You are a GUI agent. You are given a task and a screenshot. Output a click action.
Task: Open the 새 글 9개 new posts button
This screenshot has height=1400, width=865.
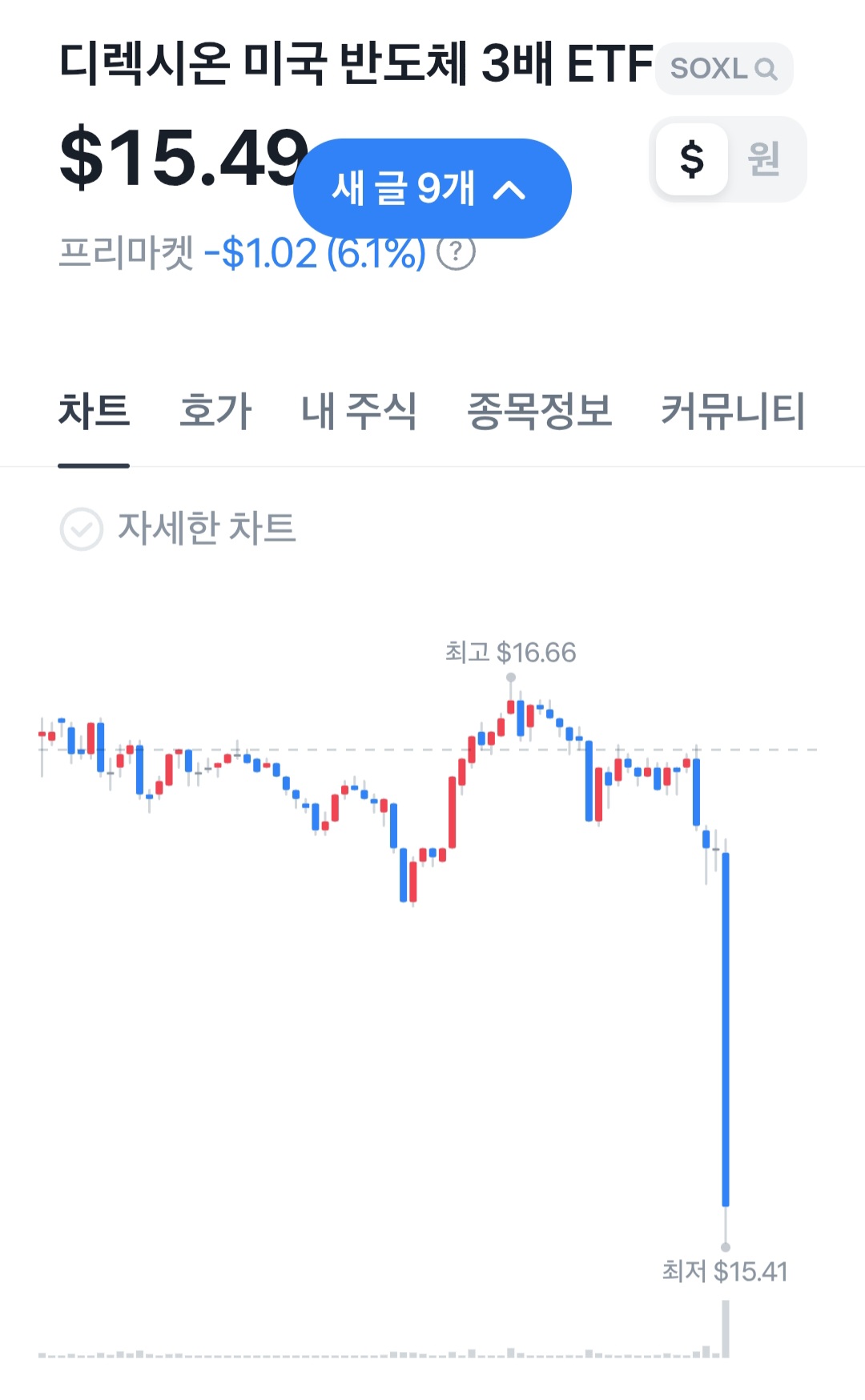point(432,188)
